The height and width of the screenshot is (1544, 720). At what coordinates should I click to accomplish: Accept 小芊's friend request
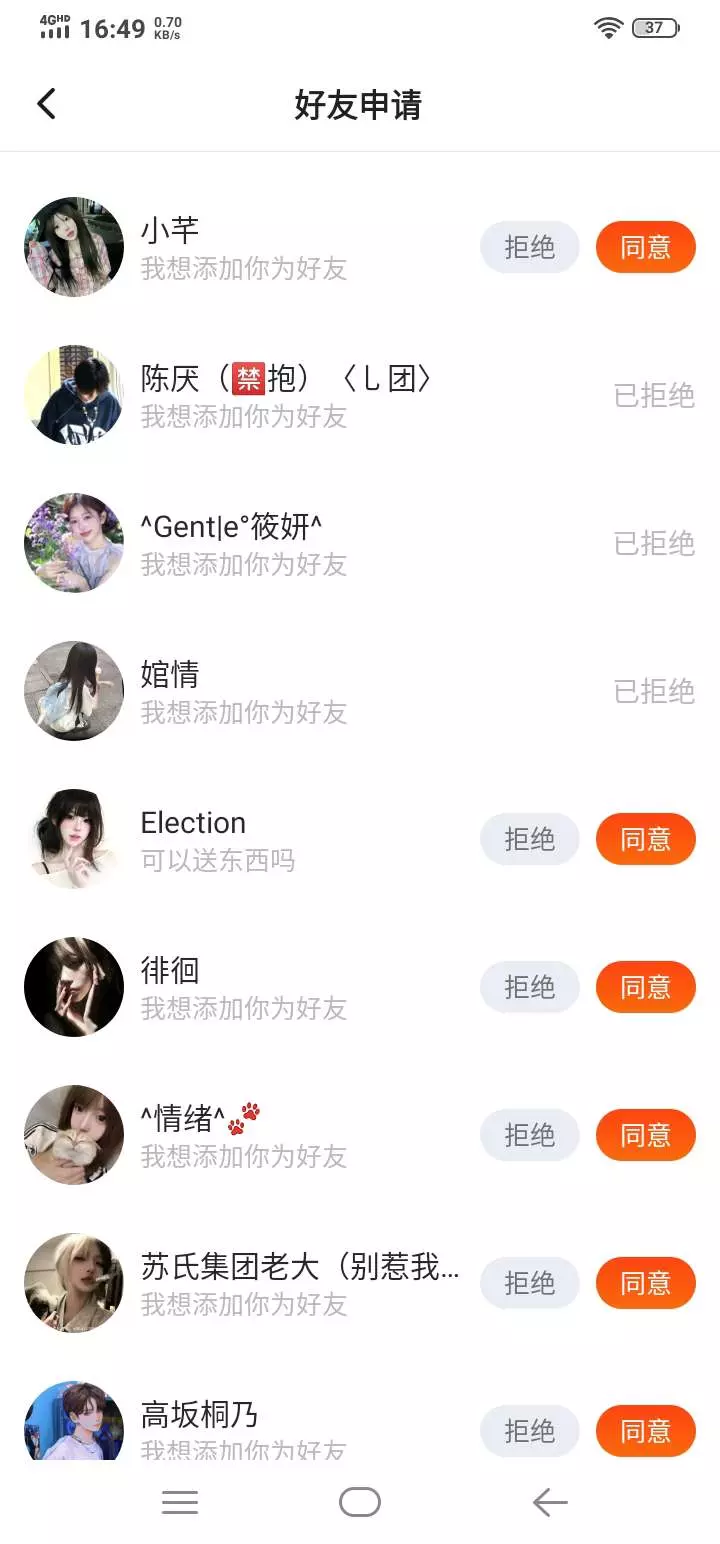tap(645, 247)
